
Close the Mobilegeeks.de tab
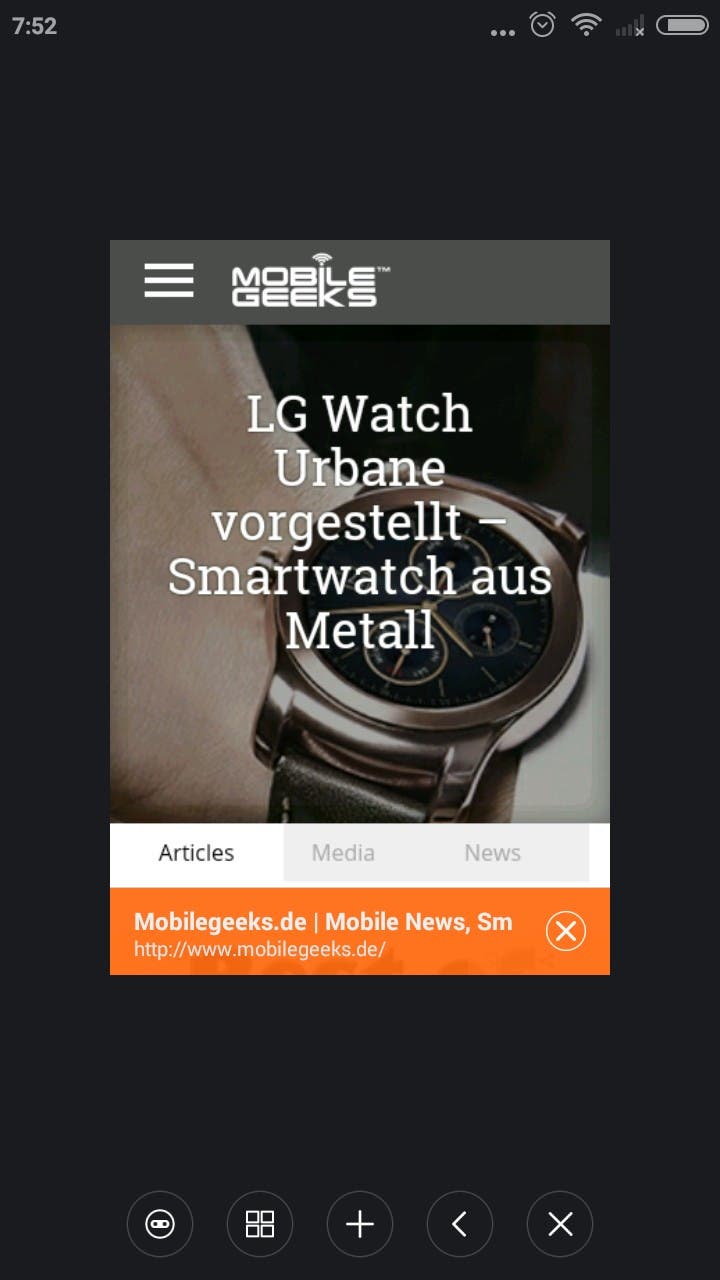click(565, 931)
